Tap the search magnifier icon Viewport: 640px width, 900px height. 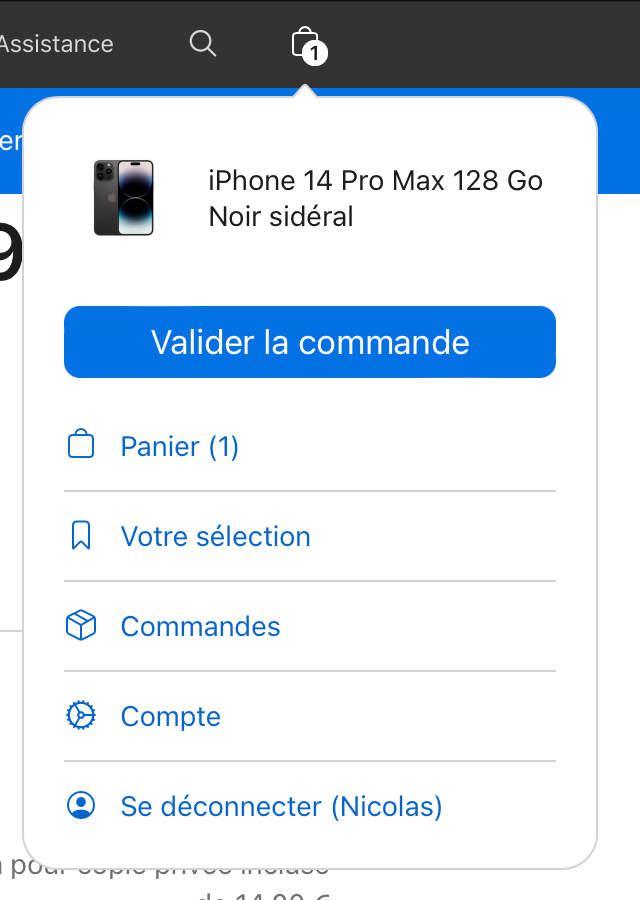click(x=202, y=44)
